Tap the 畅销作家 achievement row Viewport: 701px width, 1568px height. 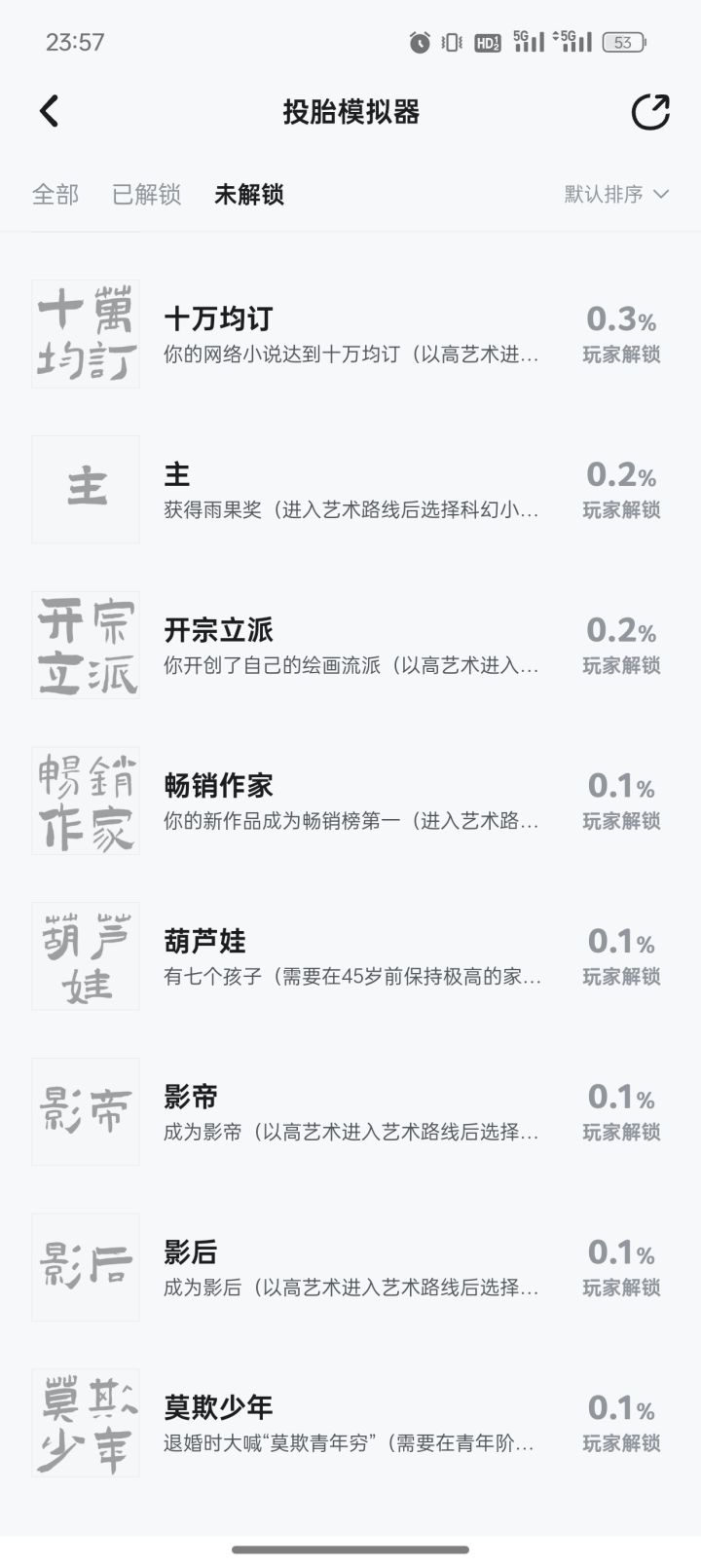(x=350, y=801)
